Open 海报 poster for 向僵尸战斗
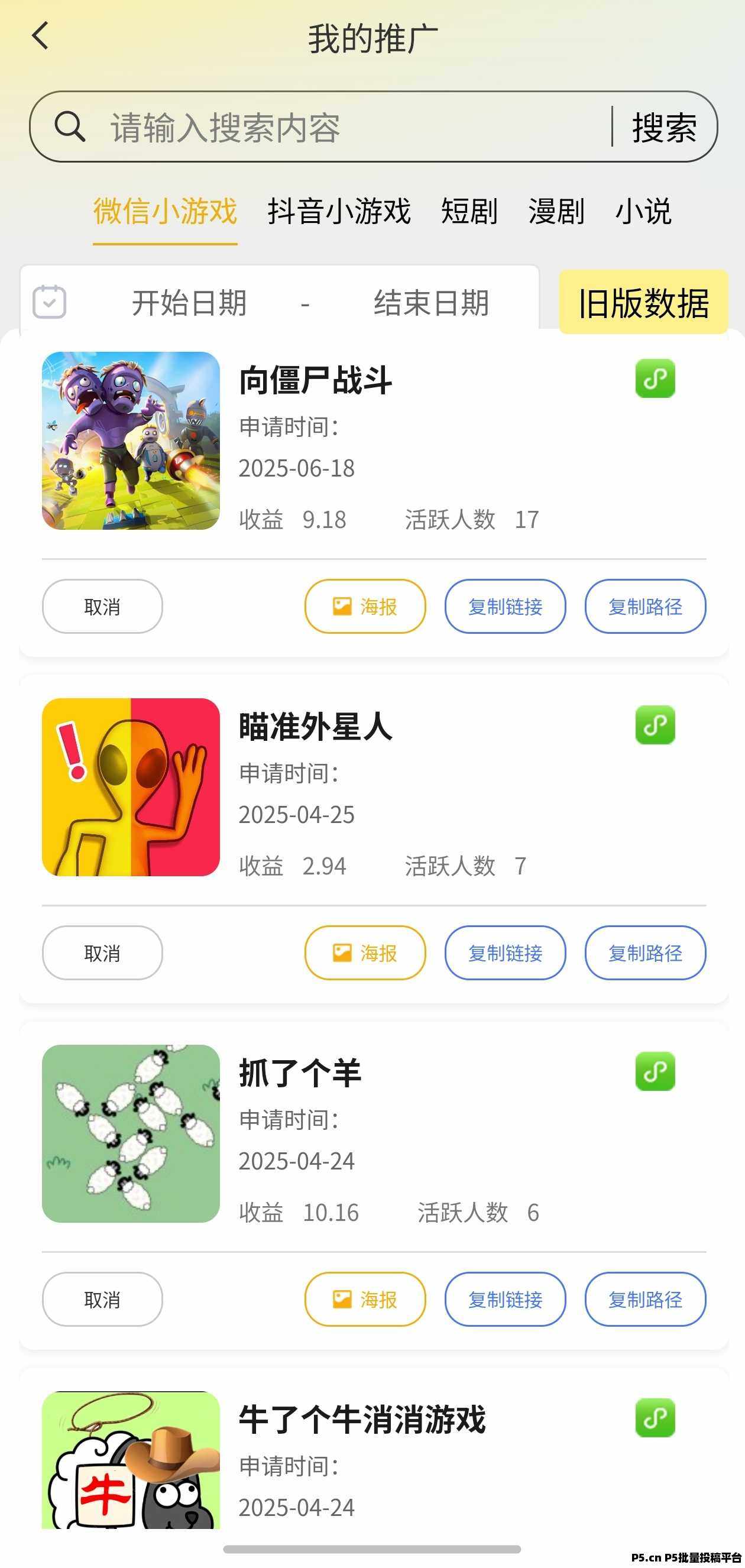 [365, 606]
